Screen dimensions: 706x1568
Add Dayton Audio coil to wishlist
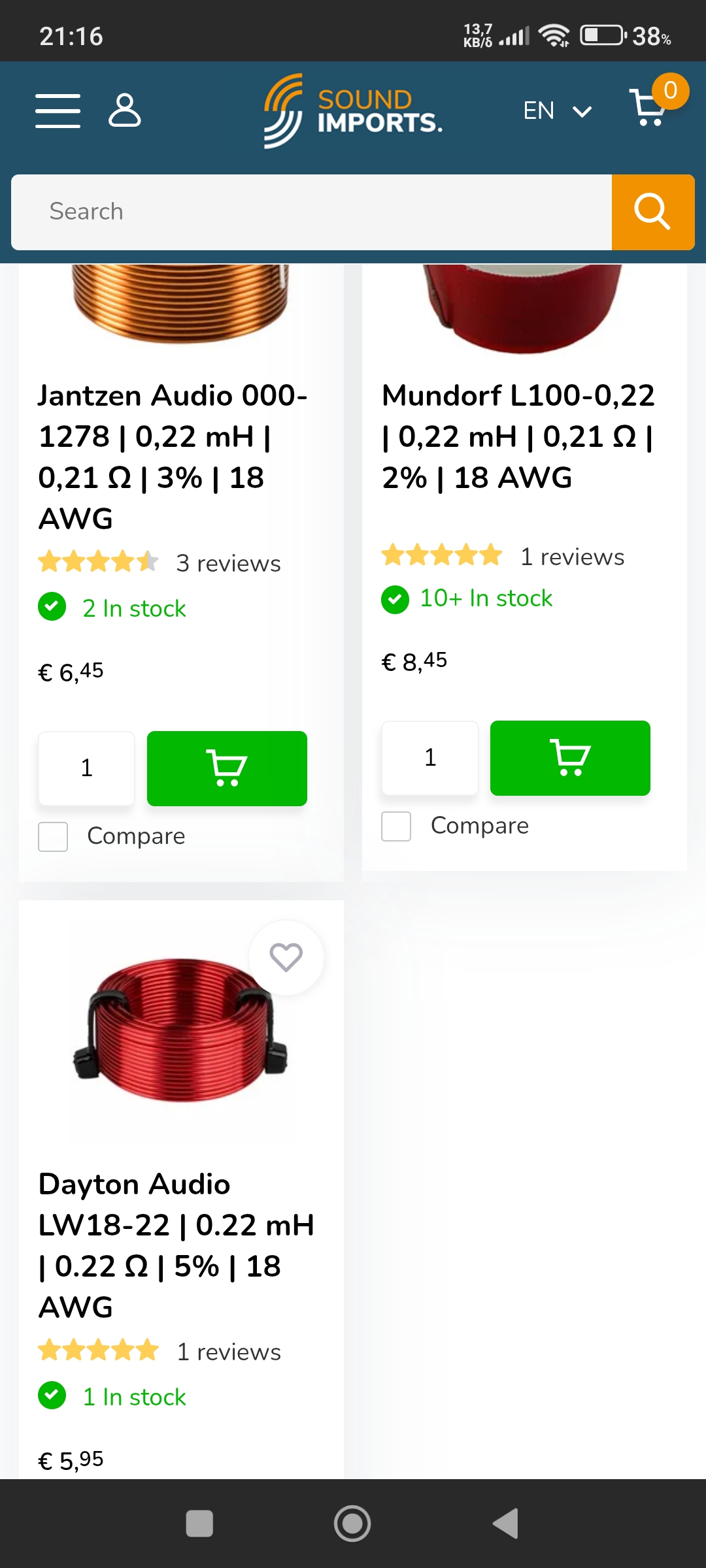(286, 958)
